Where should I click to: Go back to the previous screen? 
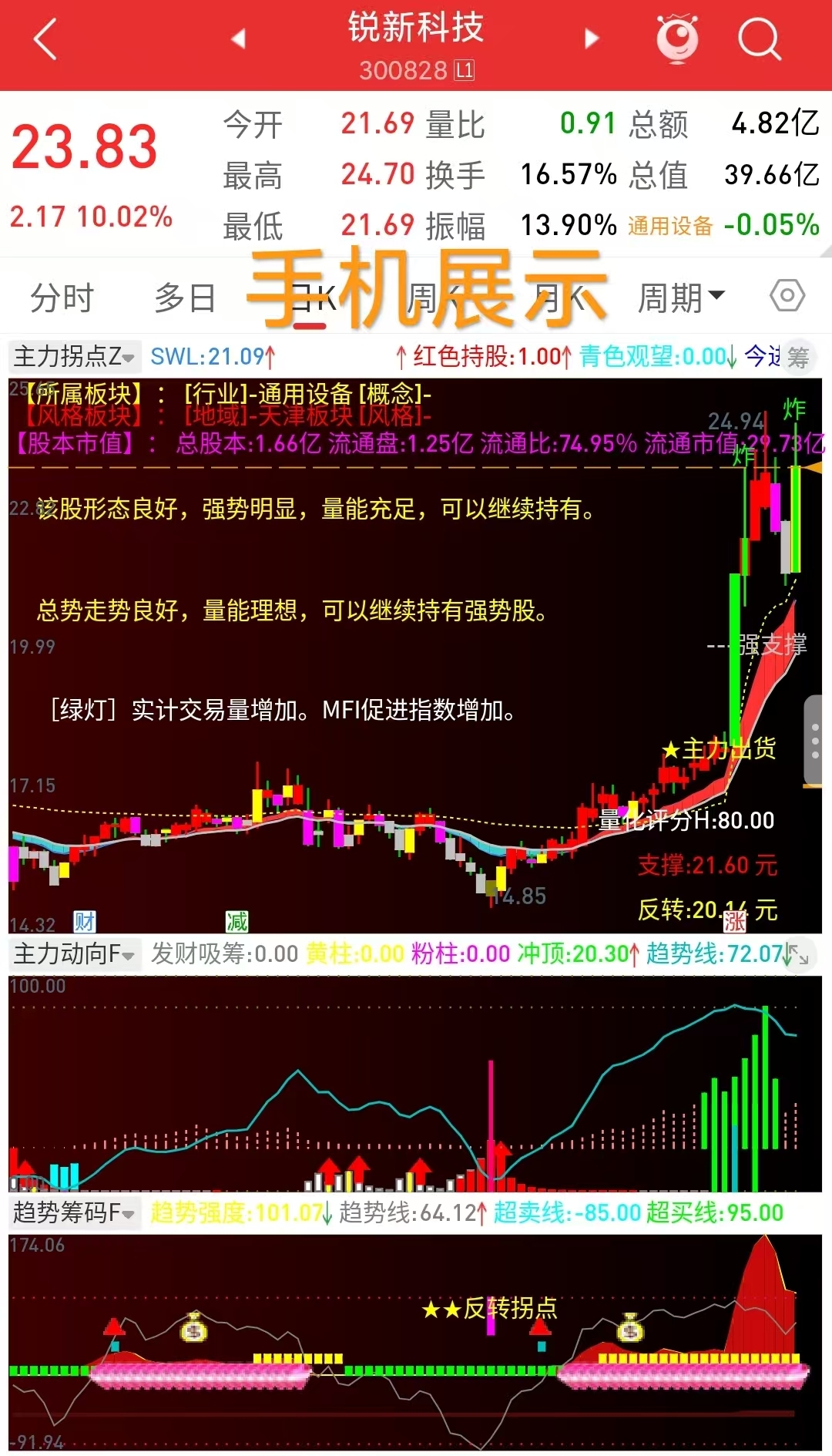[46, 40]
